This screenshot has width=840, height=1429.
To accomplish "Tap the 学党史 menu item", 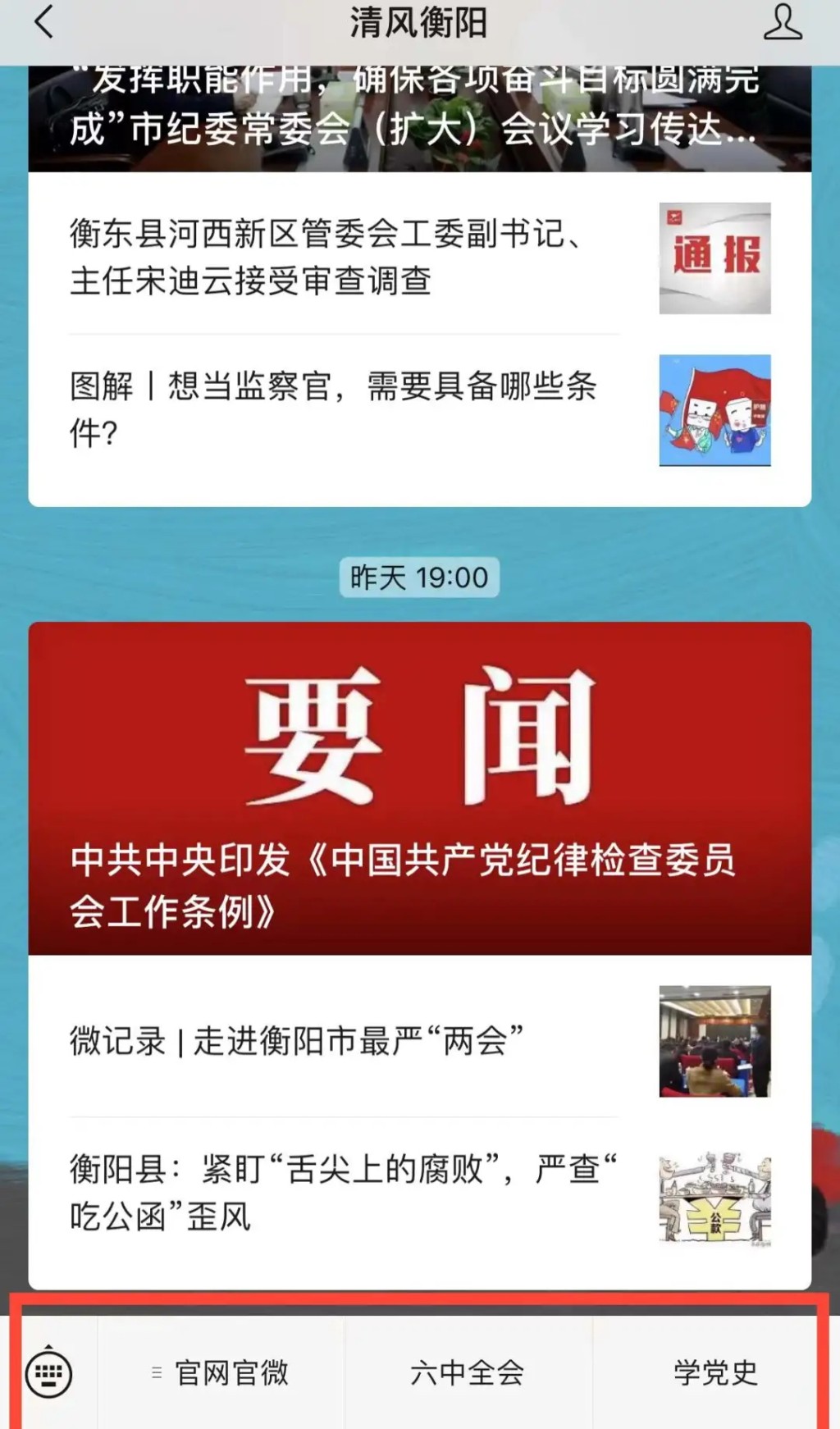I will pos(715,1373).
